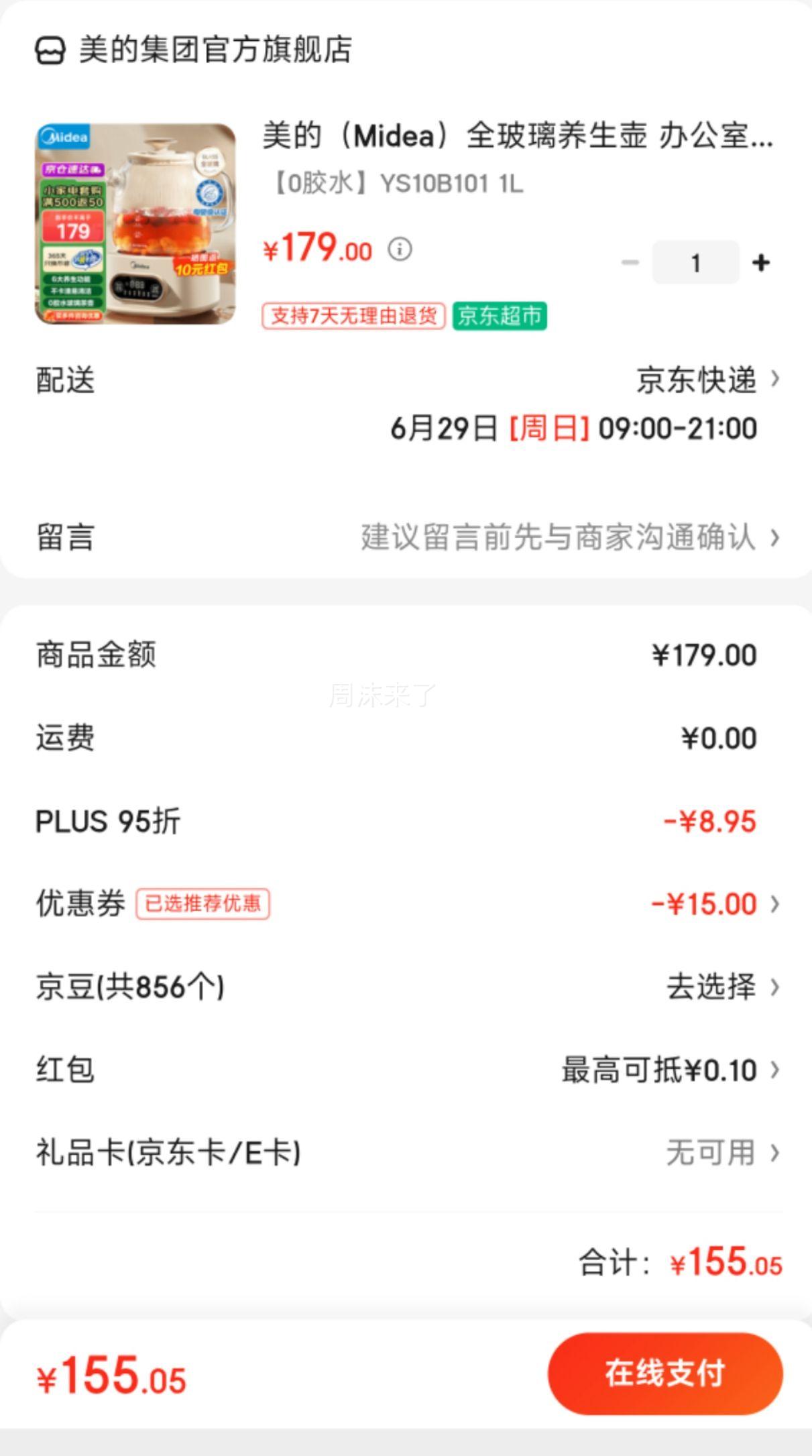Open the Midea kettle product thumbnail
Viewport: 812px width, 1456px height.
[135, 224]
